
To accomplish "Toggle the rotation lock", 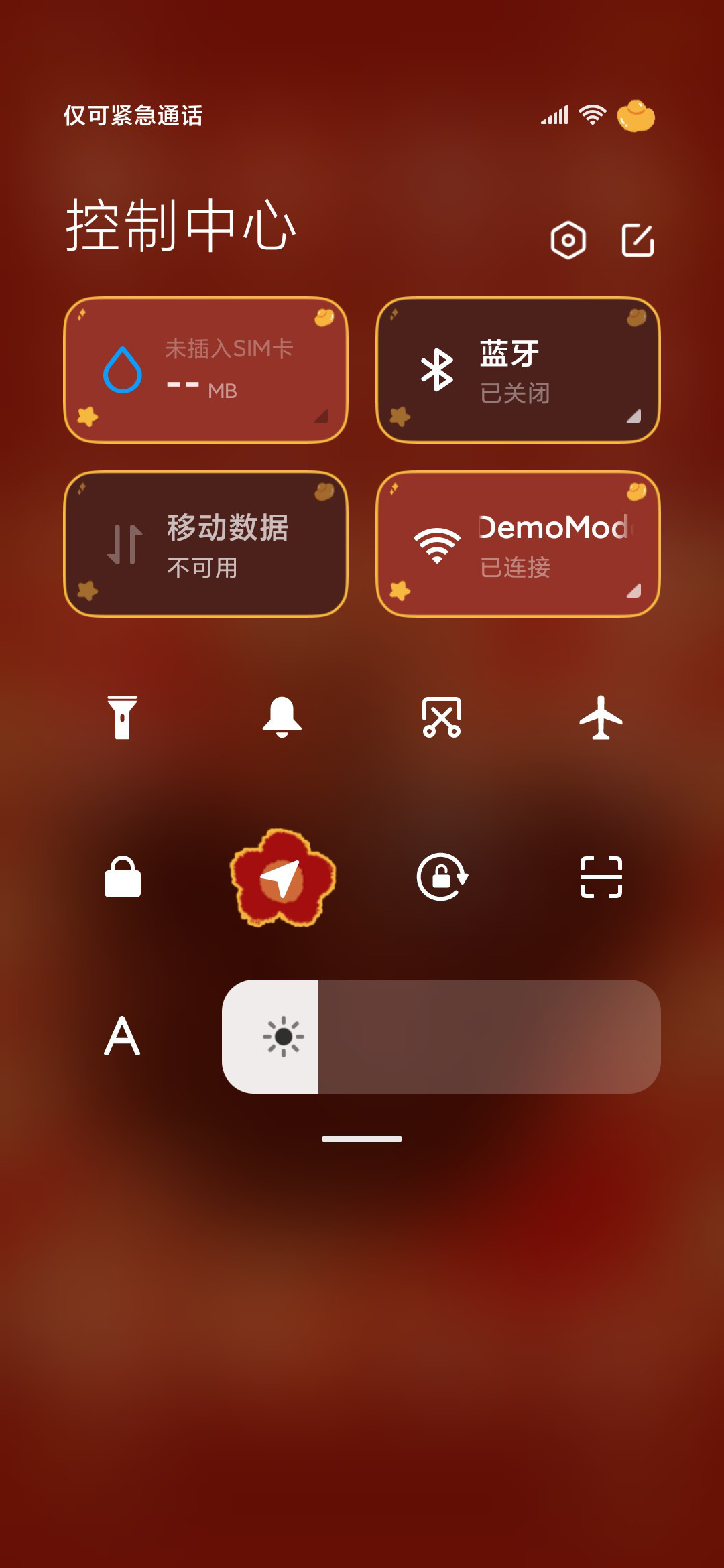I will pyautogui.click(x=442, y=877).
